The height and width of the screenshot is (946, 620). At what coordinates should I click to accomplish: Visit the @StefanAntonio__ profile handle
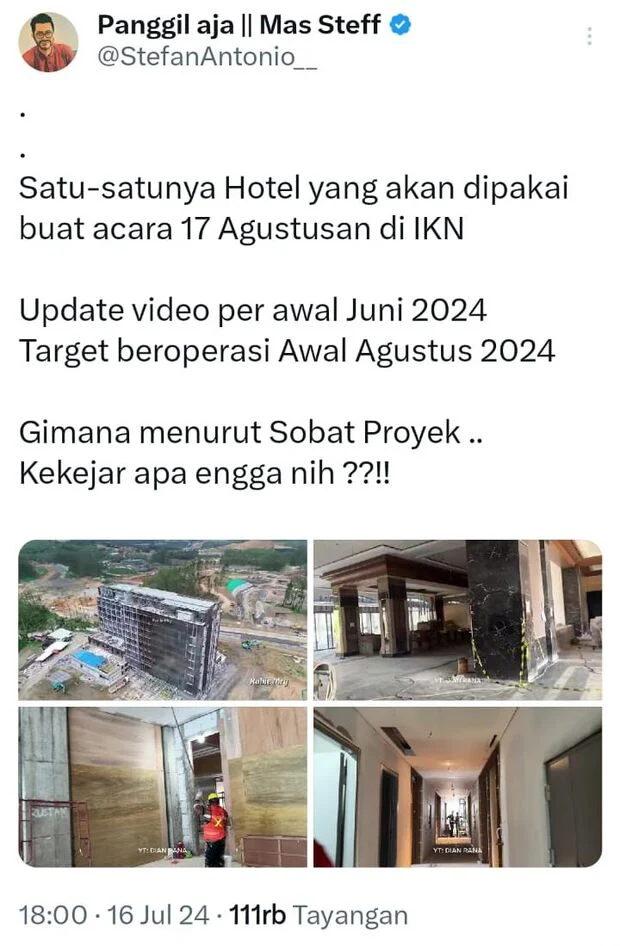[x=197, y=57]
